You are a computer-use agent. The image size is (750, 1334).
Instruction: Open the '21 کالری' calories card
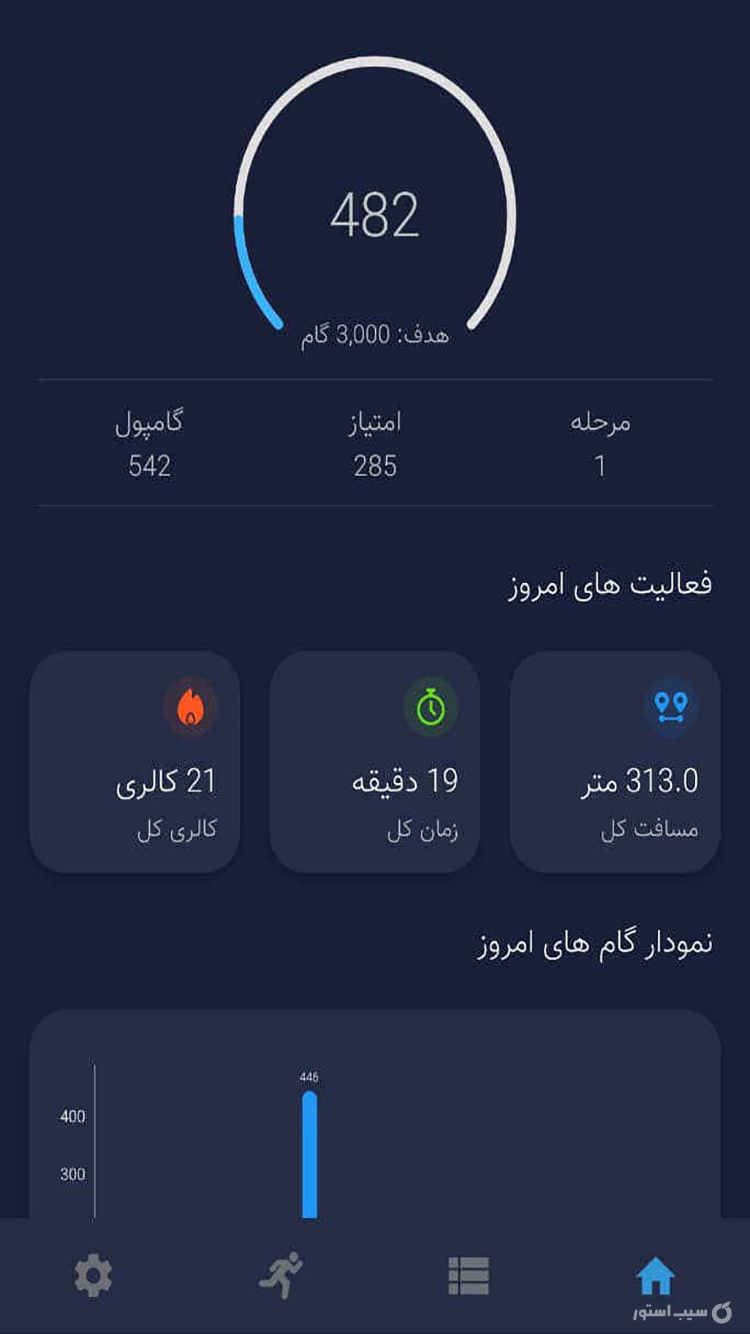click(135, 763)
